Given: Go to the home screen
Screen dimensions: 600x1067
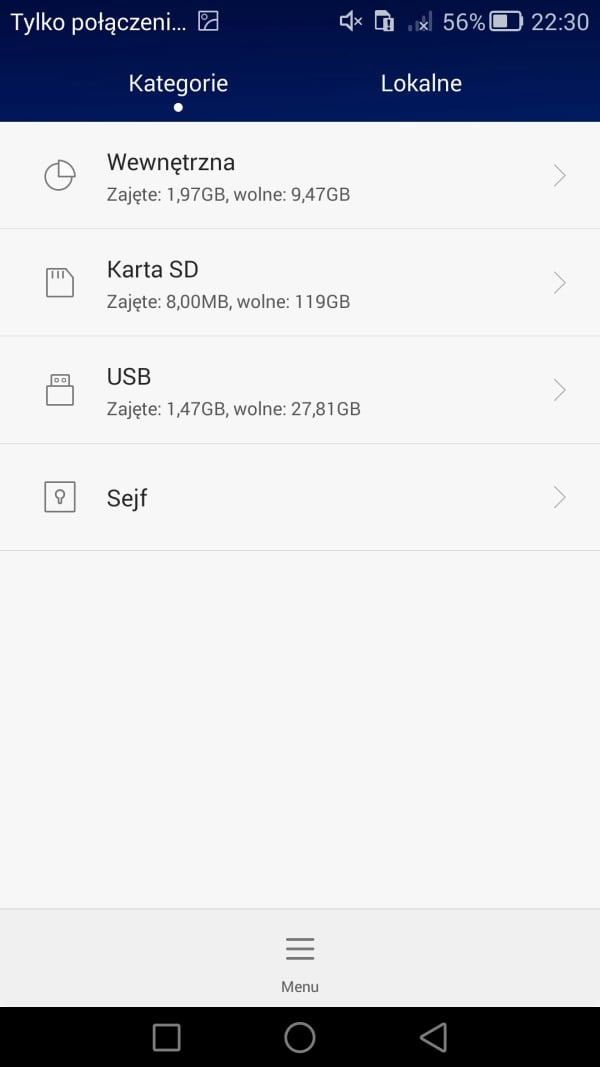Looking at the screenshot, I should point(300,1037).
